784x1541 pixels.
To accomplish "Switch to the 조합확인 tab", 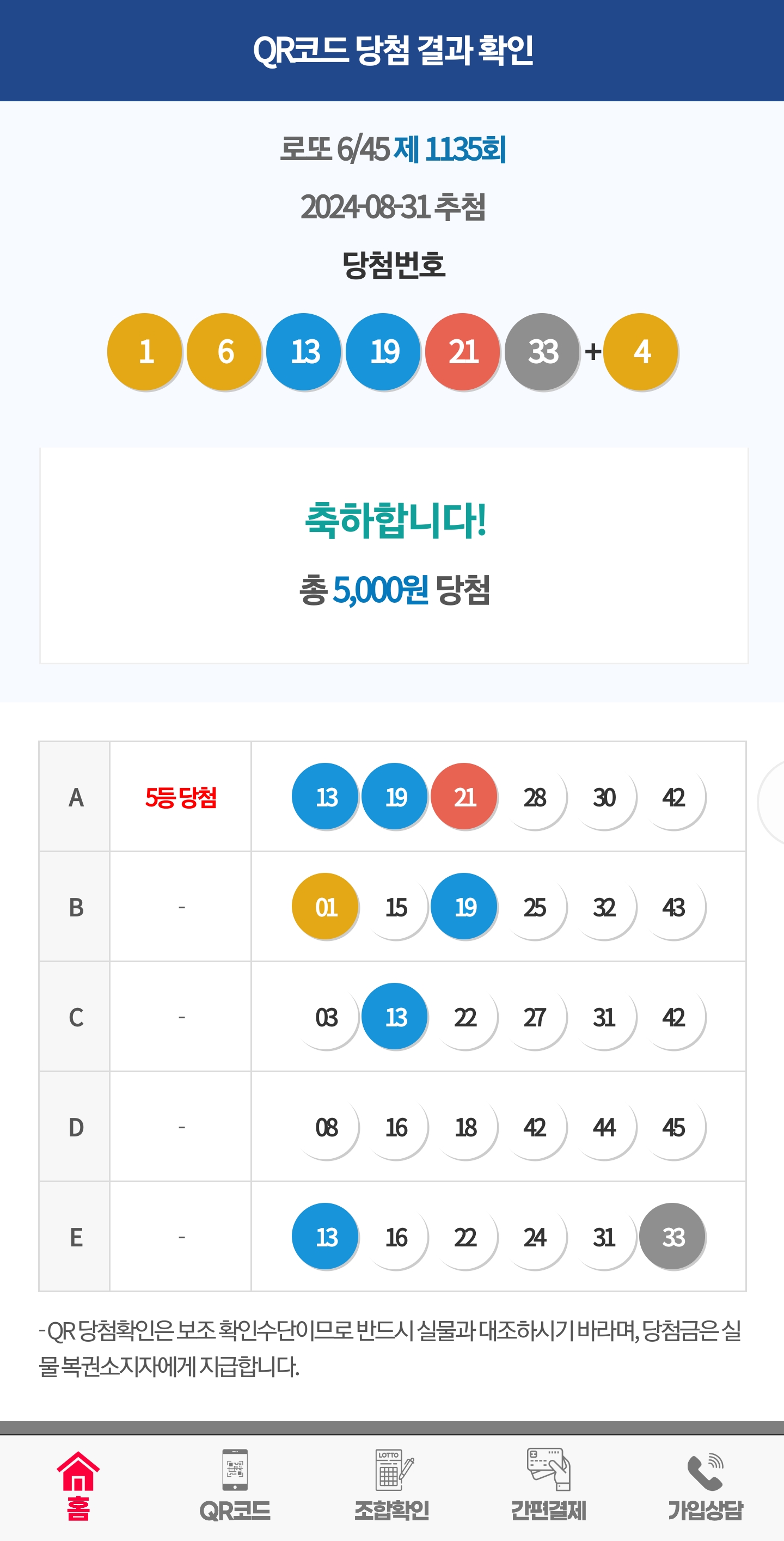I will [x=393, y=1485].
